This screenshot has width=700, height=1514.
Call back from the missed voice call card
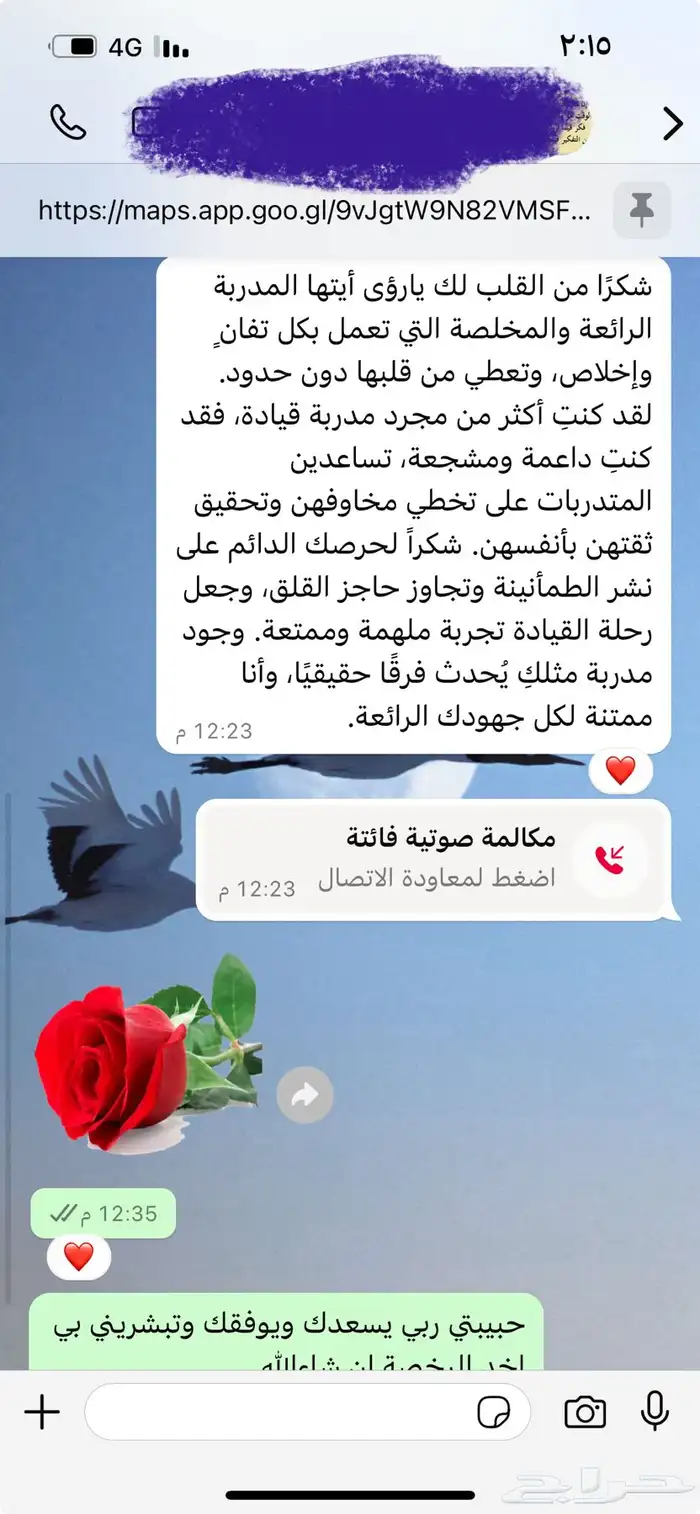pyautogui.click(x=610, y=859)
